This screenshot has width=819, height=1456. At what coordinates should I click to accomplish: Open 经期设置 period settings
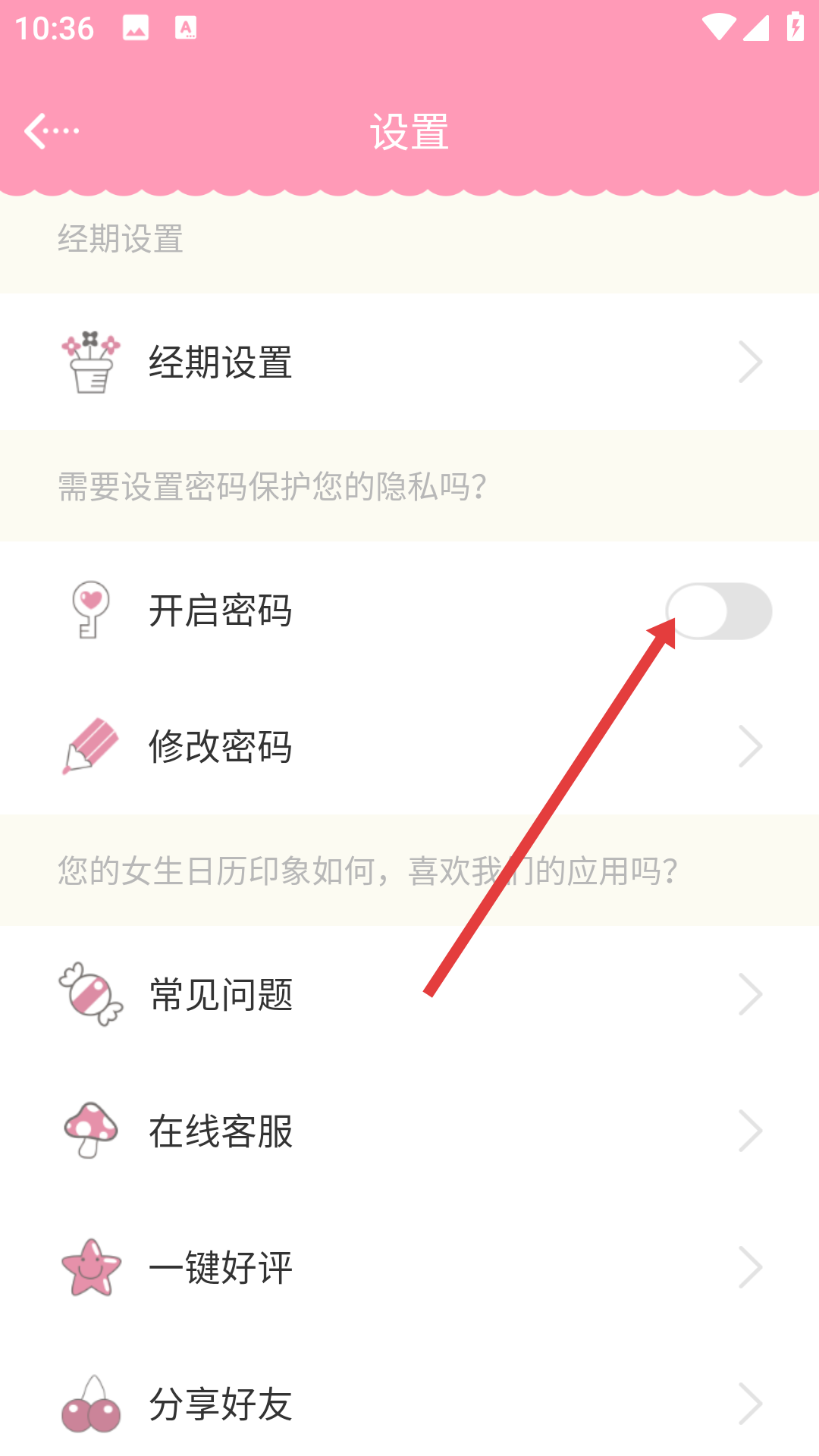[409, 362]
